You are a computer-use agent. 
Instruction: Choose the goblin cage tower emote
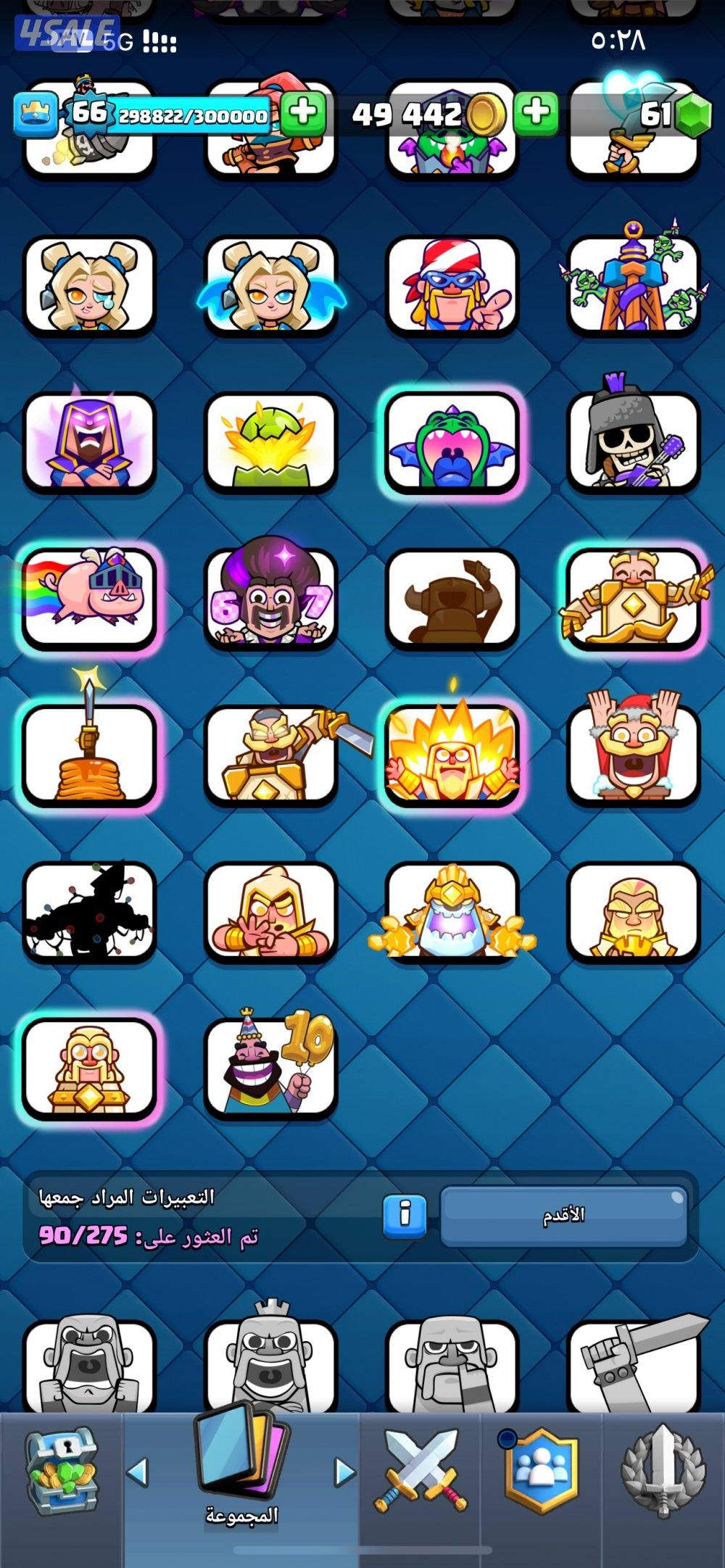point(634,284)
